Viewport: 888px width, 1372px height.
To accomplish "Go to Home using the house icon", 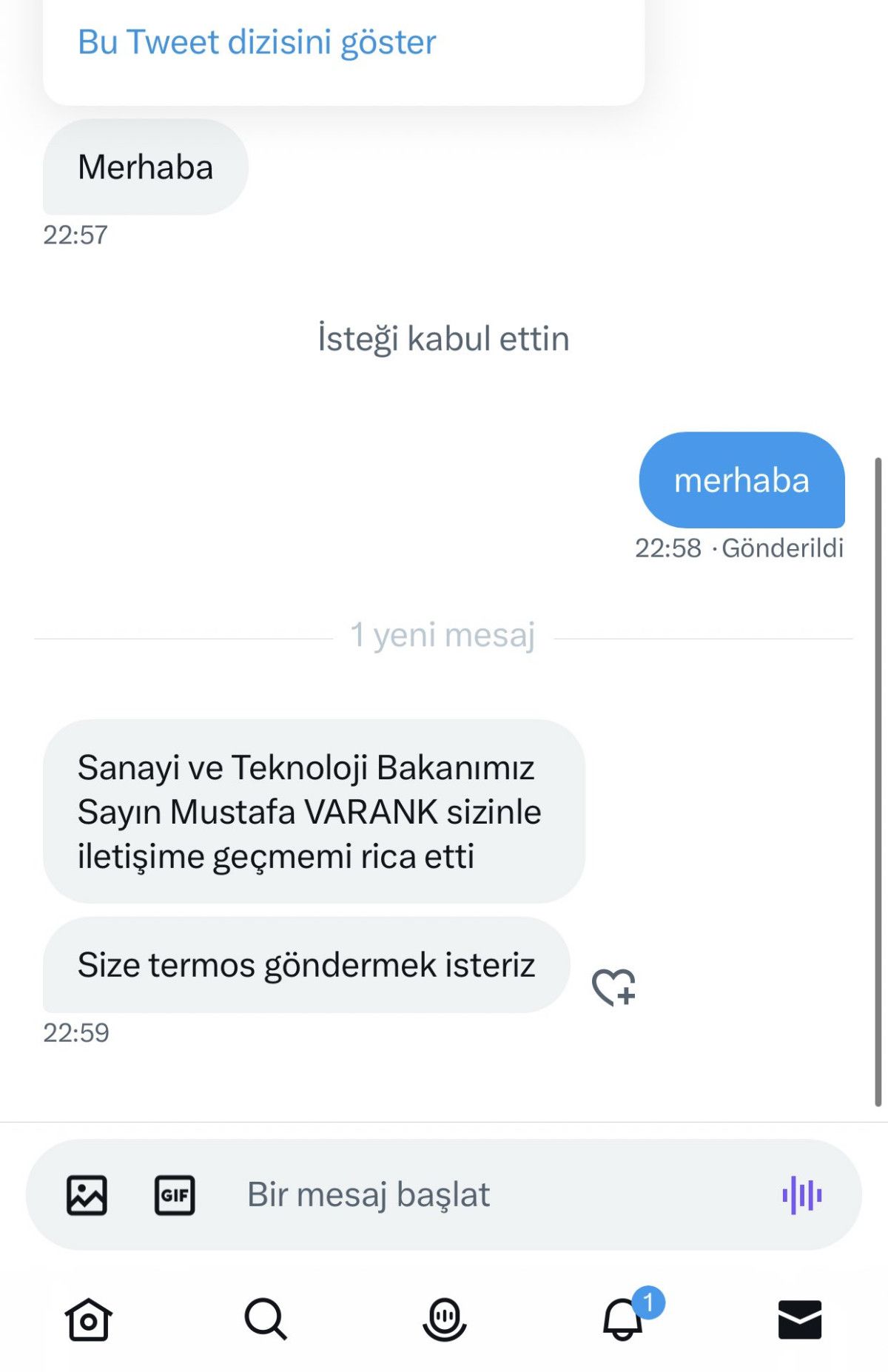I will click(x=89, y=1319).
